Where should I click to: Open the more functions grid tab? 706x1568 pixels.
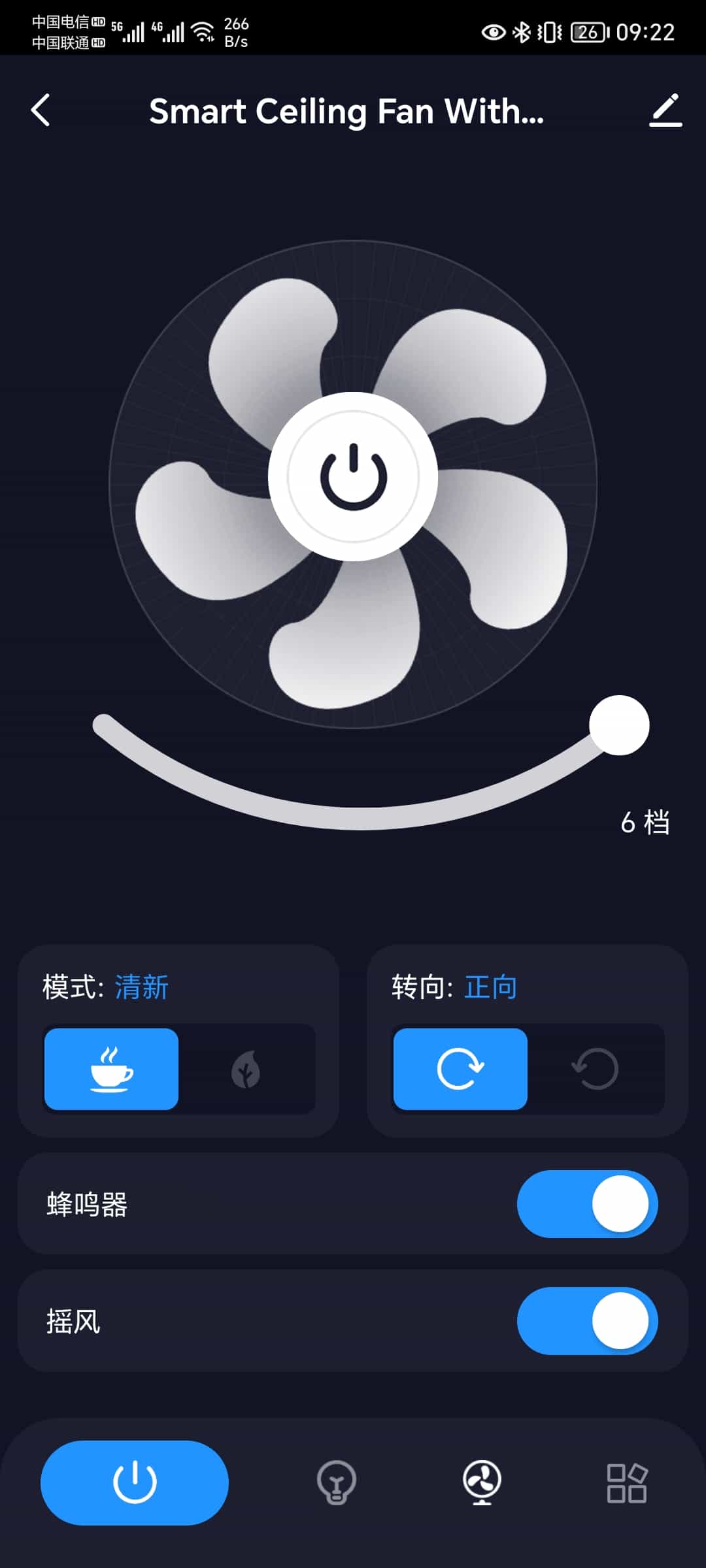coord(626,1483)
